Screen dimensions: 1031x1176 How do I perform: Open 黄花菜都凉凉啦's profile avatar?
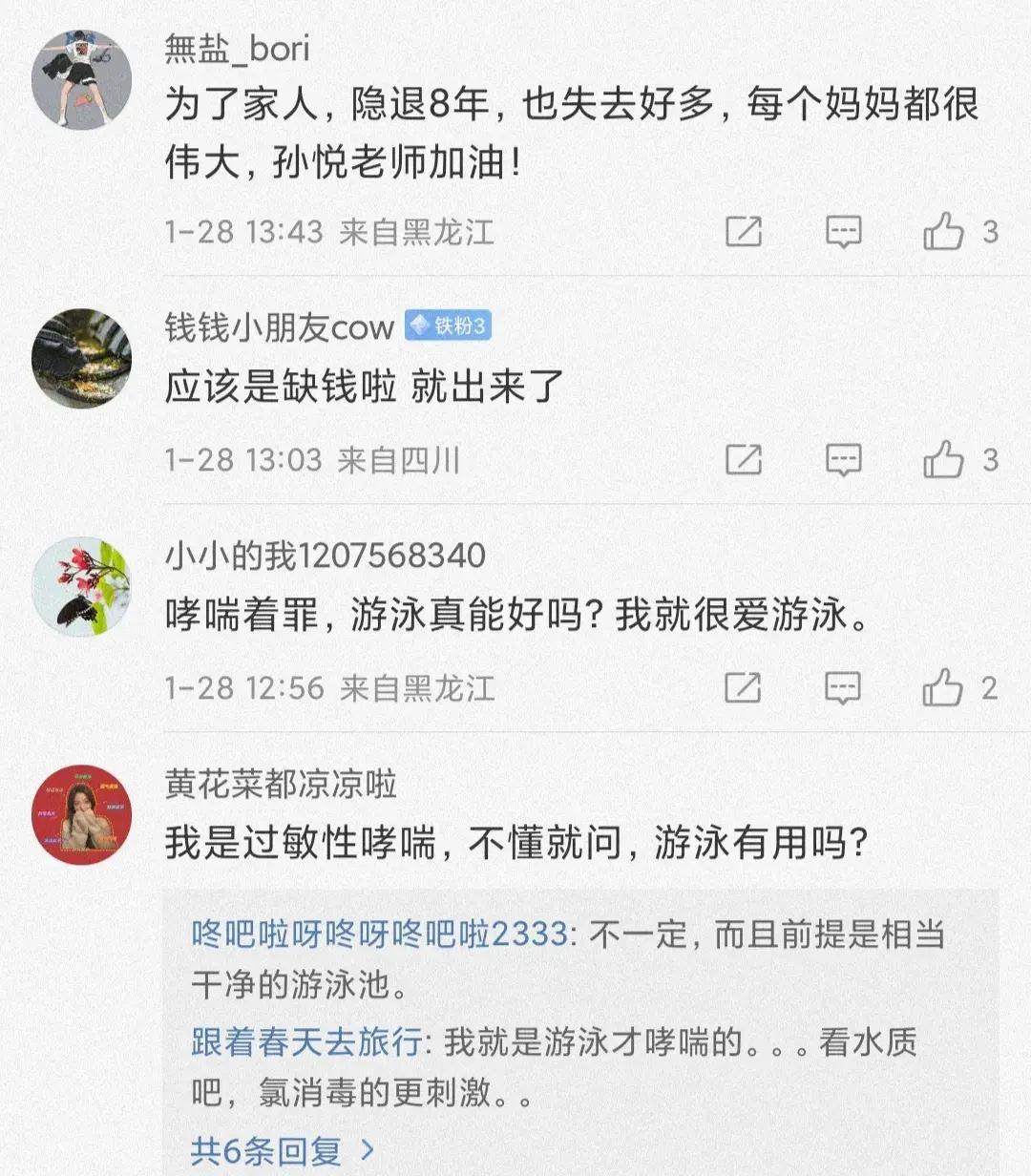coord(82,815)
